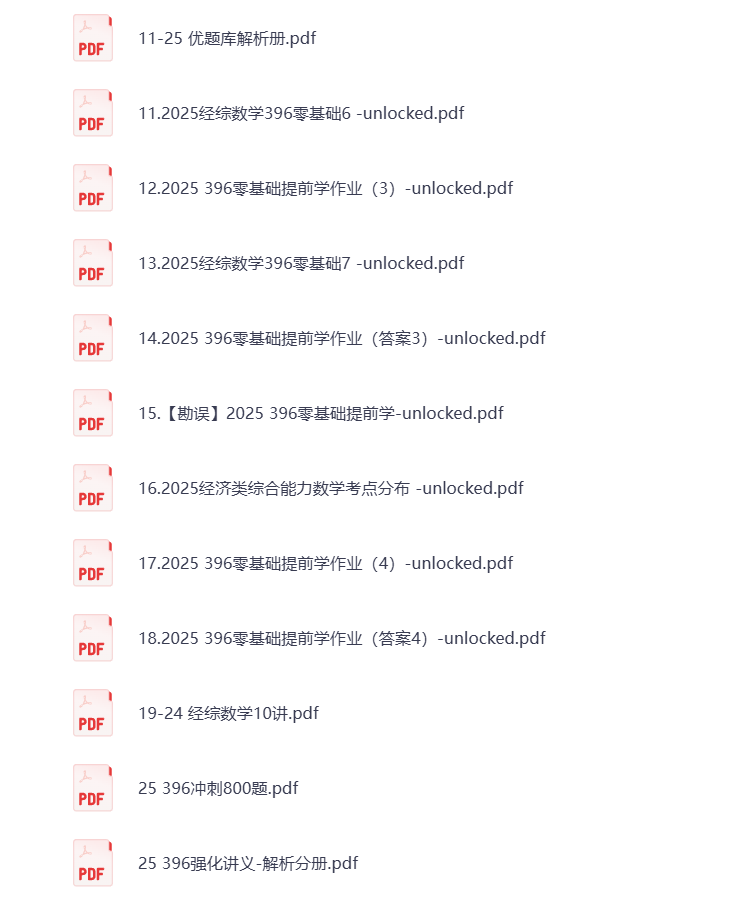The image size is (737, 897).
Task: Click the PDF icon beside 11-25 优题库解析册
Action: [92, 38]
